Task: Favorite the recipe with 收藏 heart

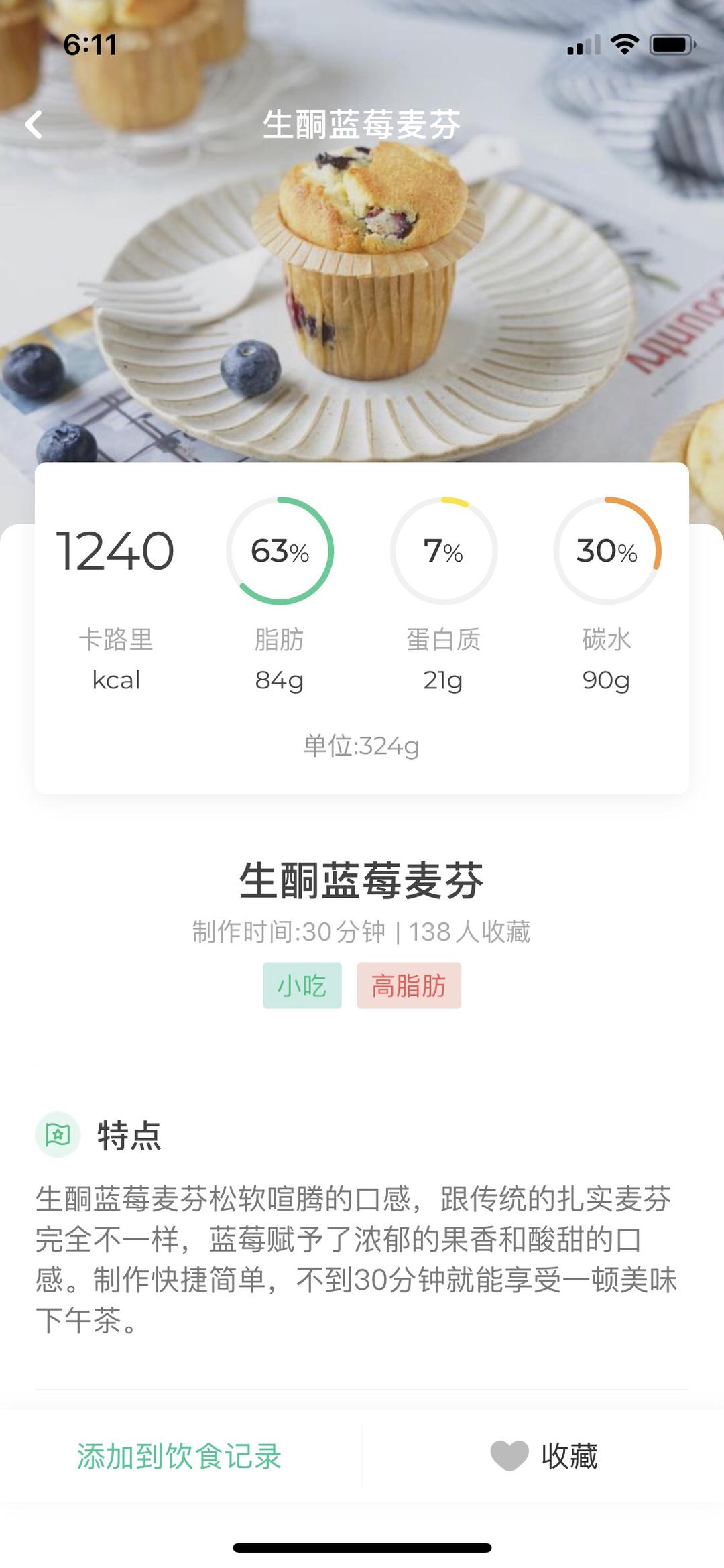Action: pos(544,1456)
